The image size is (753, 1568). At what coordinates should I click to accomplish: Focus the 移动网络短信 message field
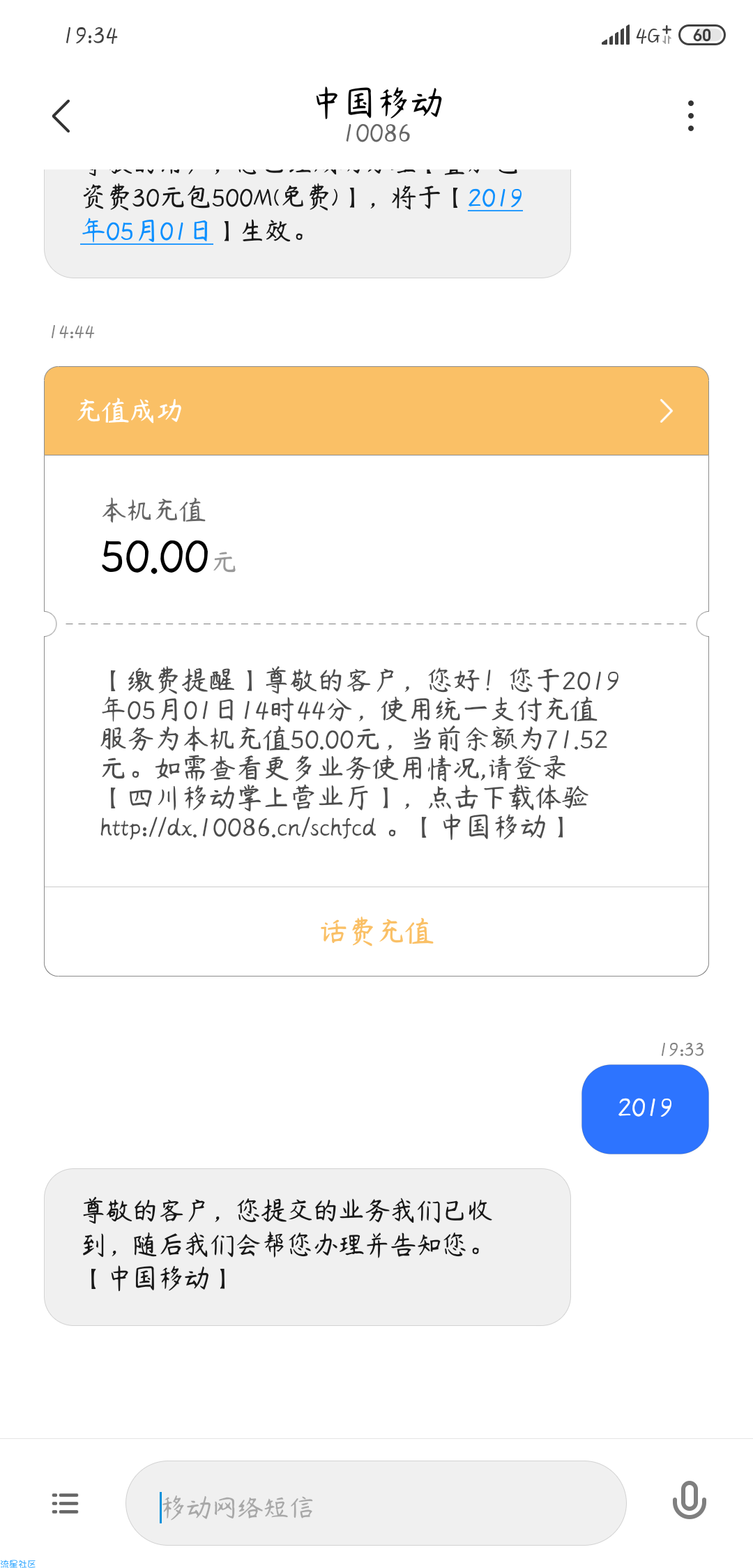point(376,1503)
